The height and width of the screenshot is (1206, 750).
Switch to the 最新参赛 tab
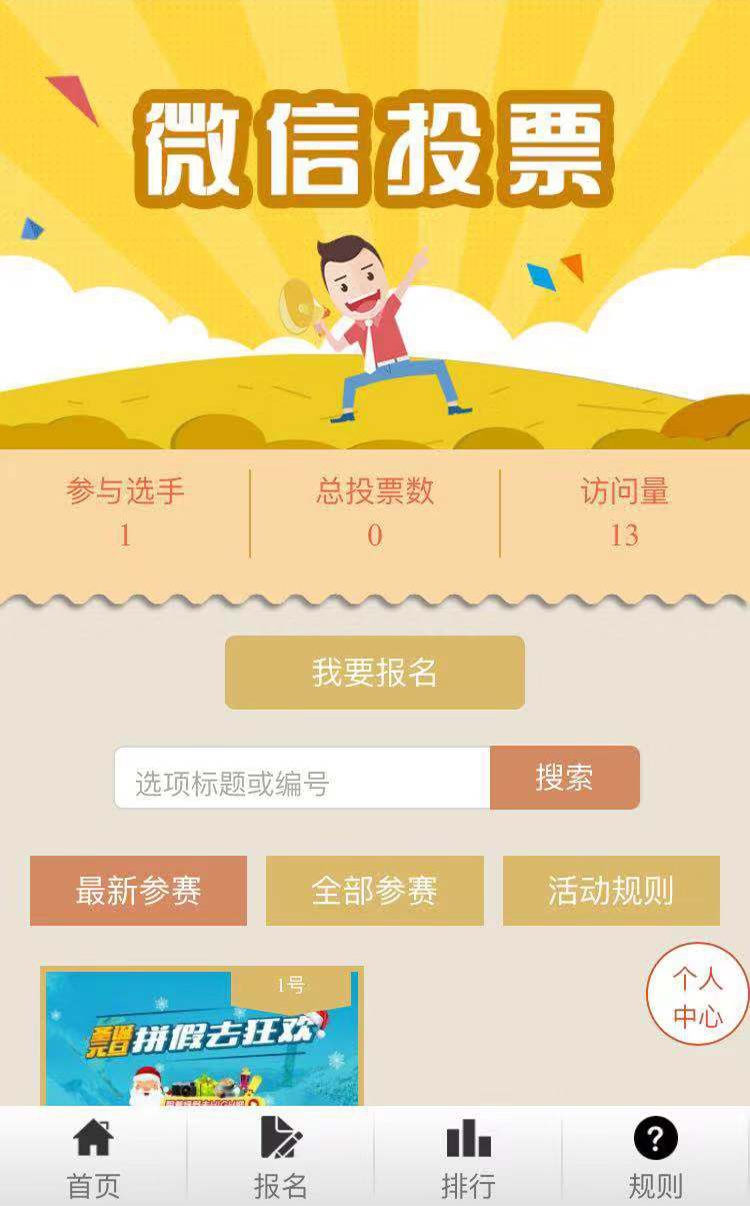(138, 890)
